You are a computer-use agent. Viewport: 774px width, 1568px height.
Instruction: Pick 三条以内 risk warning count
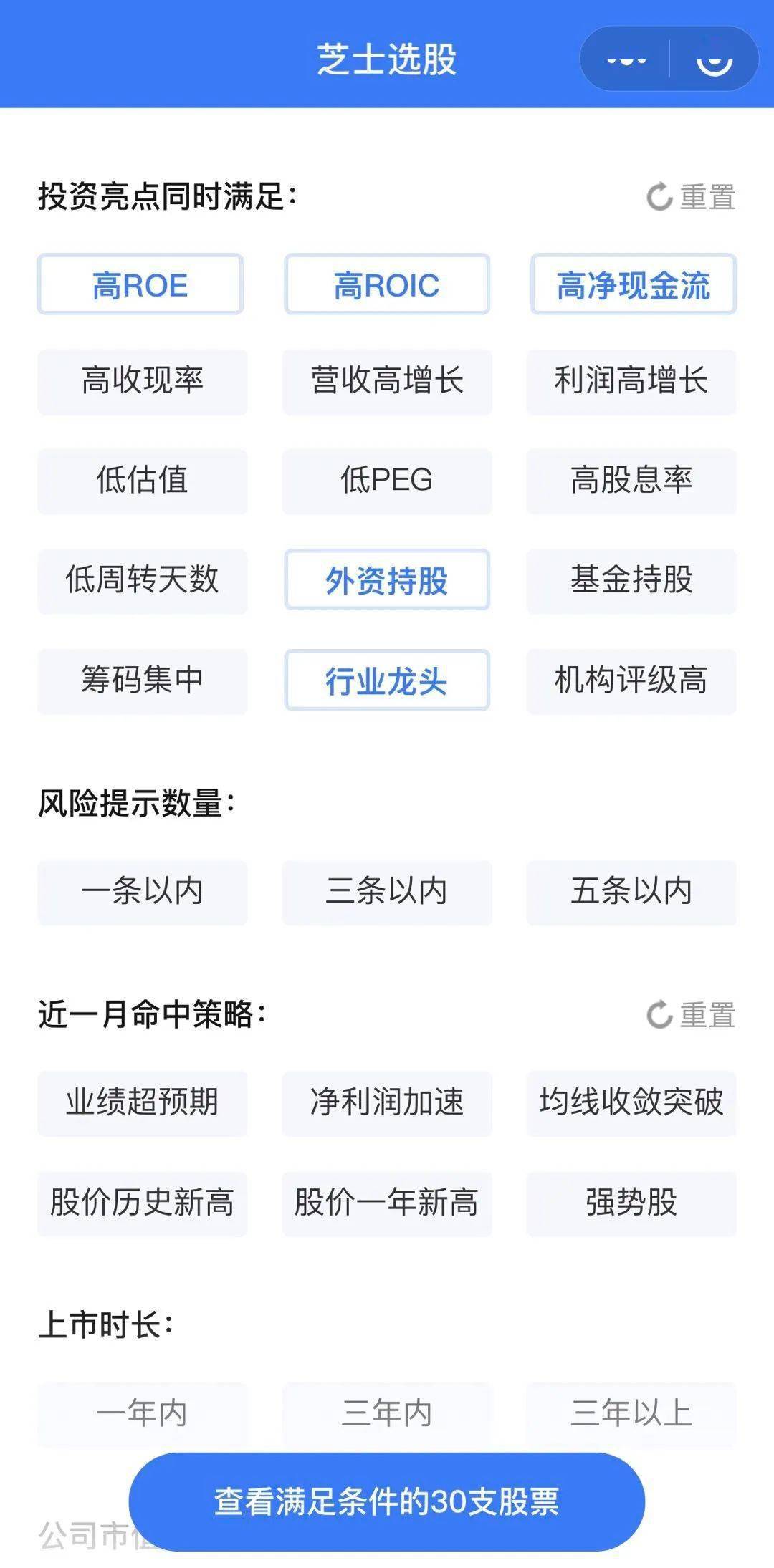point(386,893)
